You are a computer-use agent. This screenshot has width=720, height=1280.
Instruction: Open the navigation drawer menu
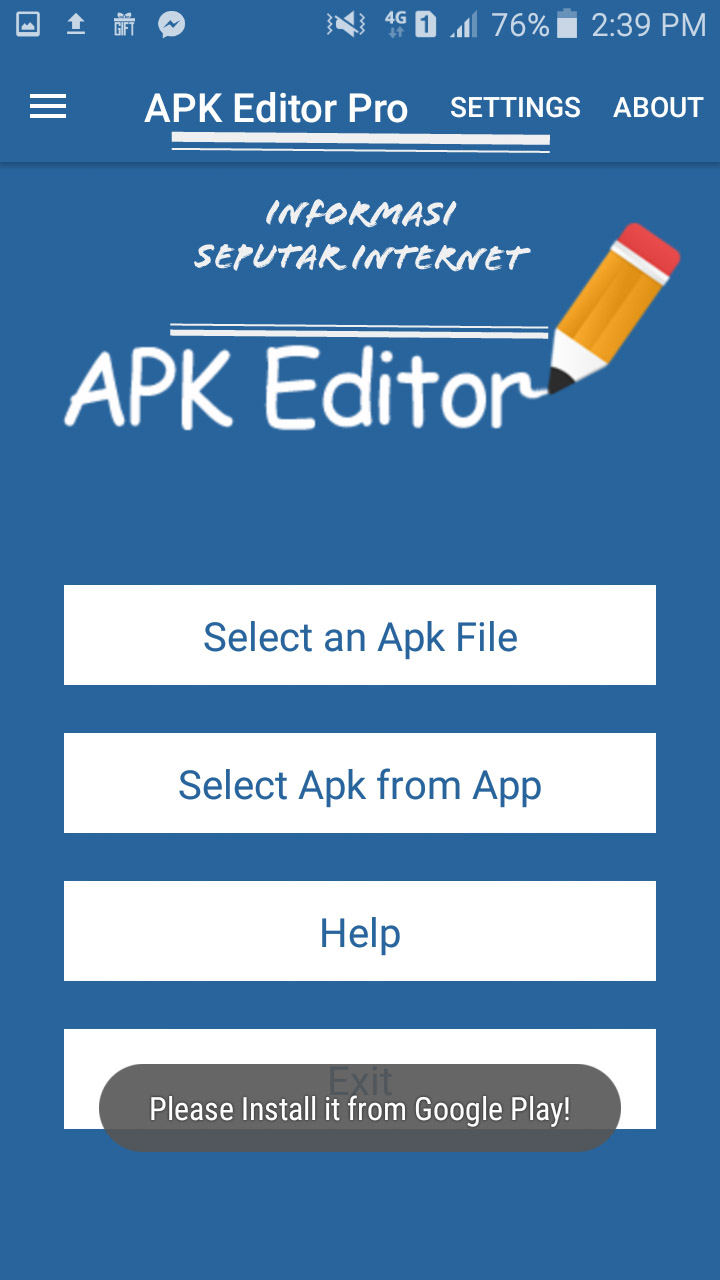point(47,107)
